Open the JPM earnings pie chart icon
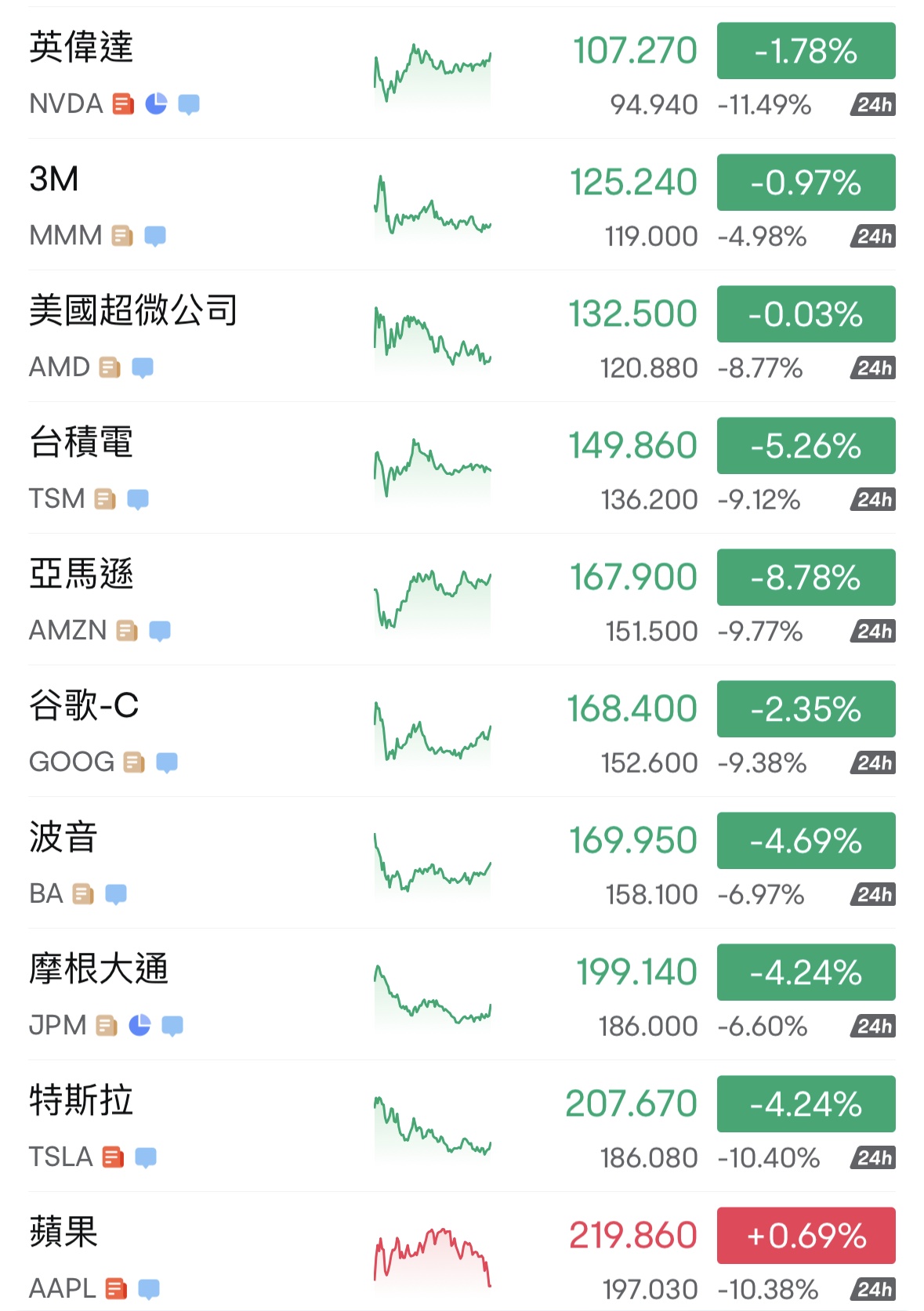 pyautogui.click(x=140, y=1025)
